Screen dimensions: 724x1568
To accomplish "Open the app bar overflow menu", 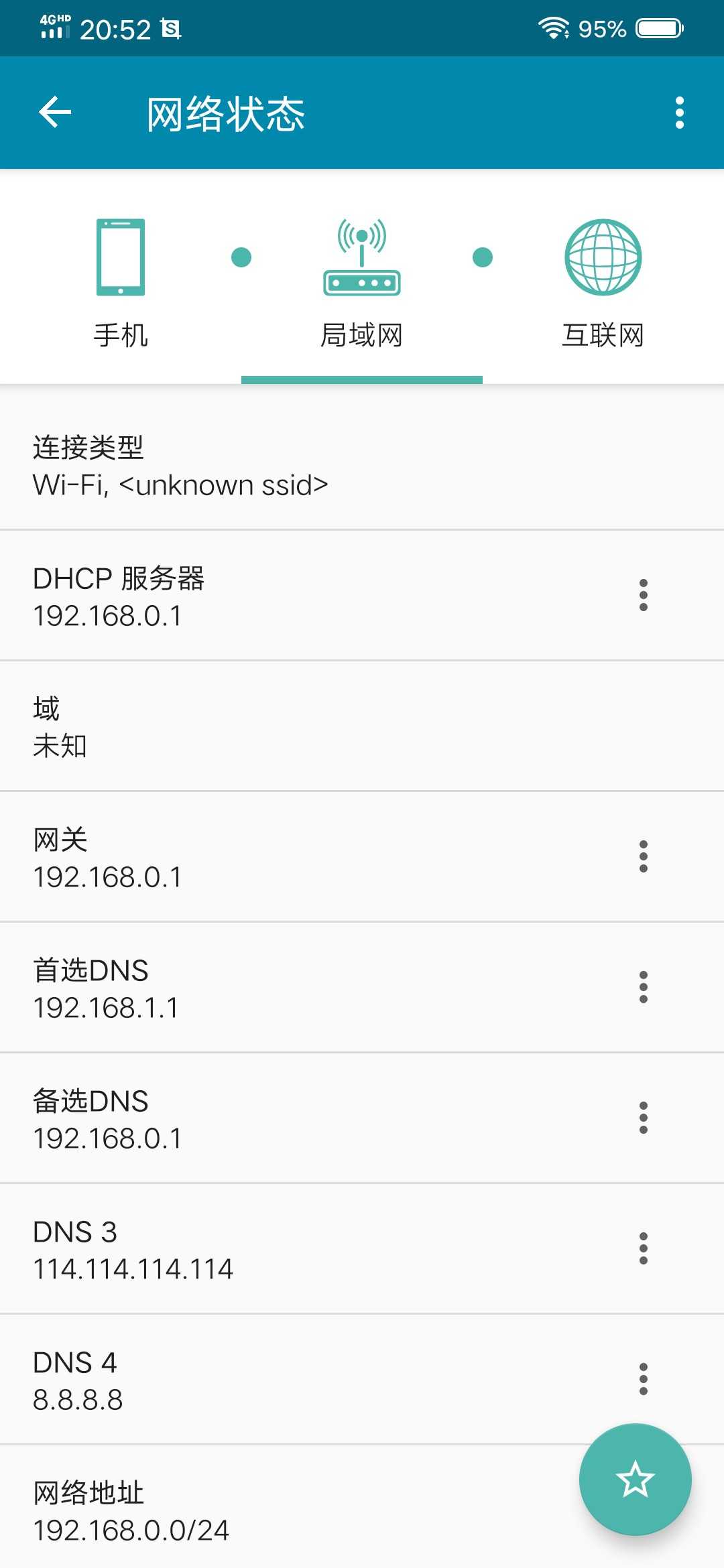I will click(680, 113).
